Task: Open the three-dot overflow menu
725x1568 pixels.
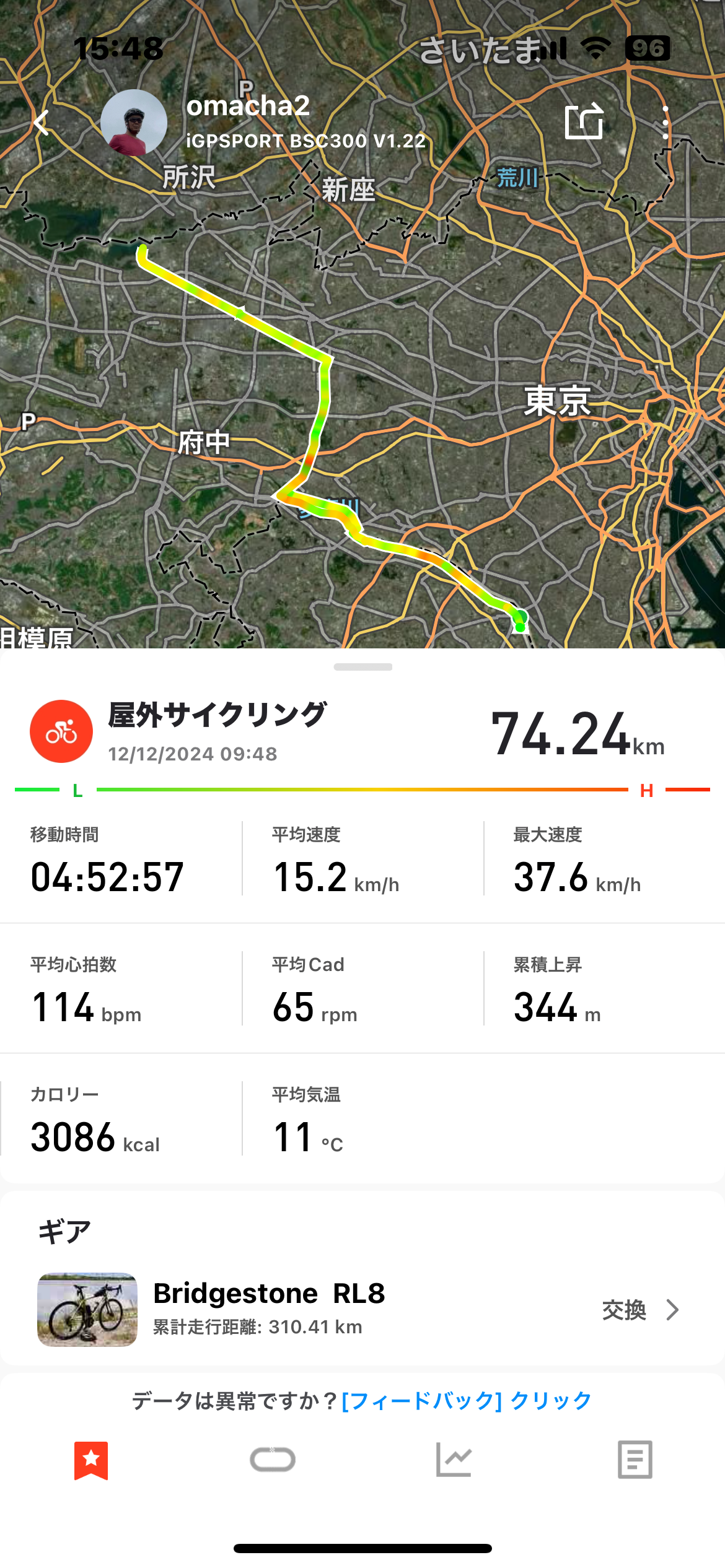Action: (666, 122)
